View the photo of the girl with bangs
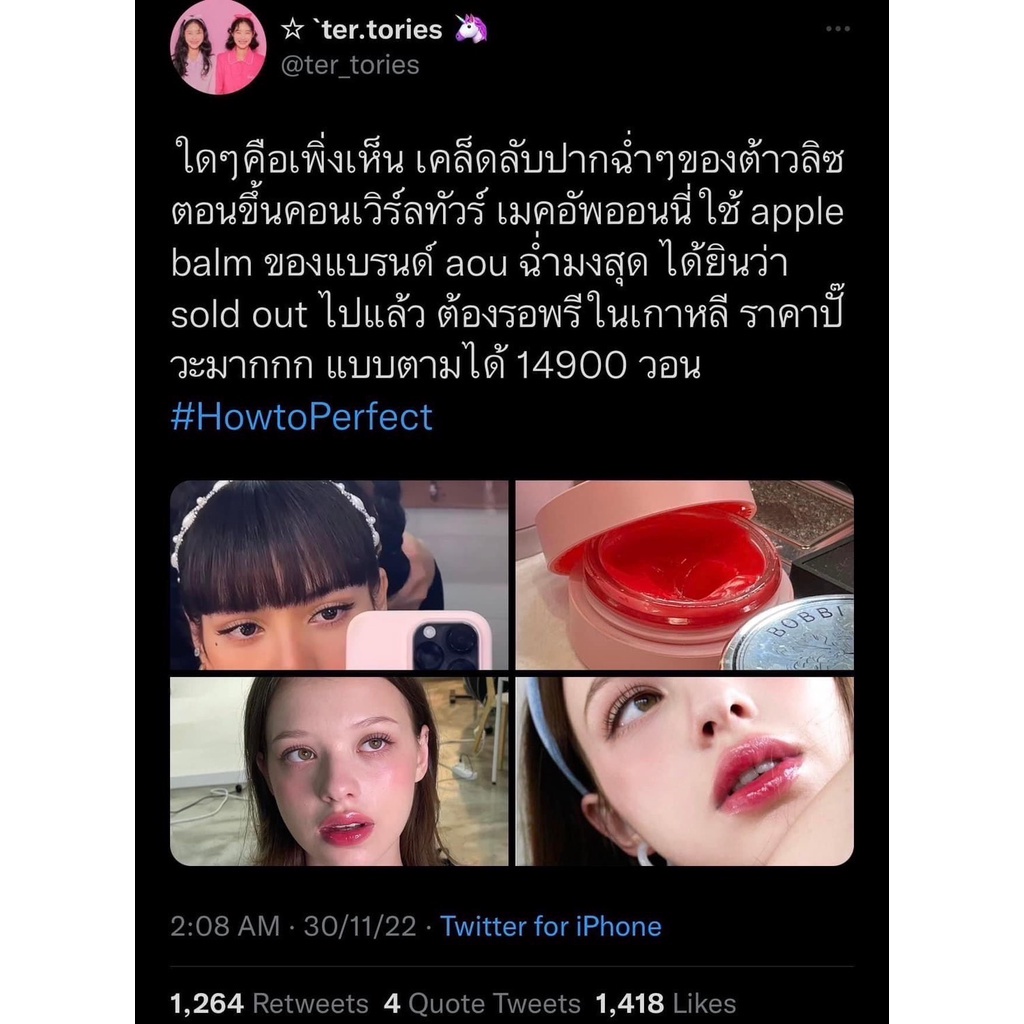 pyautogui.click(x=339, y=575)
